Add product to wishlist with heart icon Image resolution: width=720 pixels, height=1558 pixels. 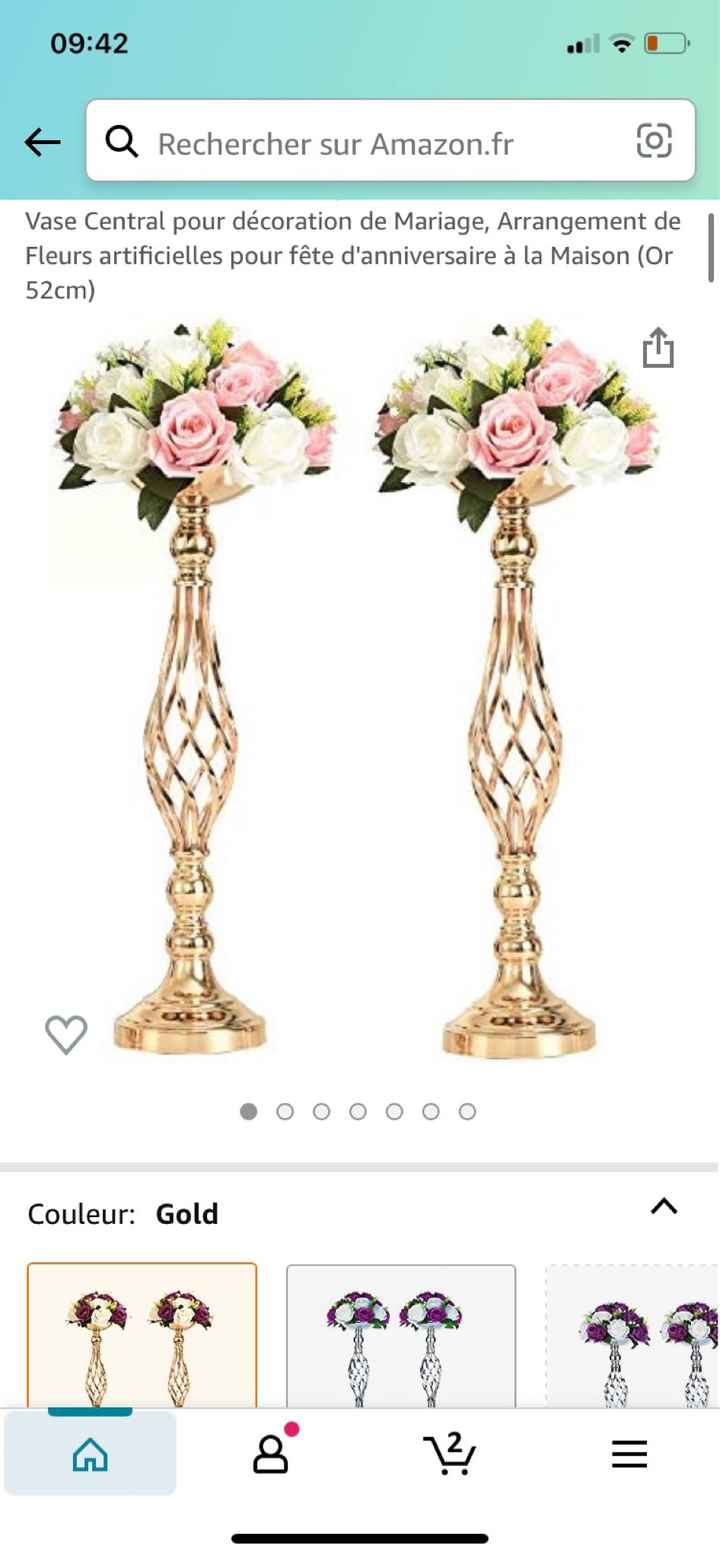coord(66,1034)
